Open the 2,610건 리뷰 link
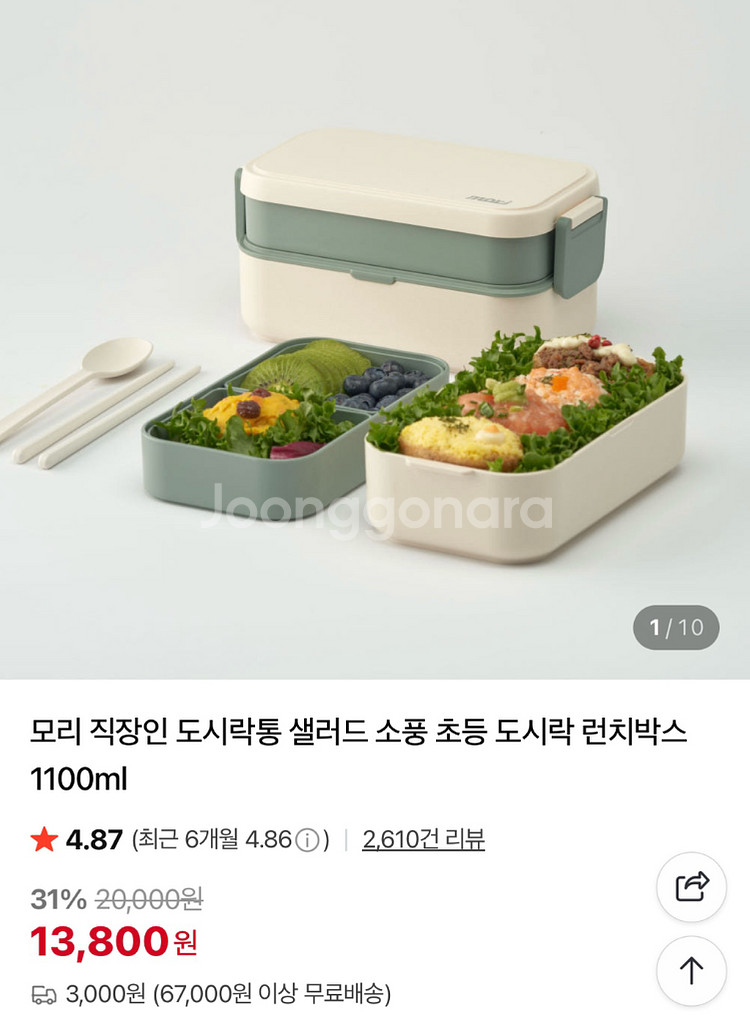Image resolution: width=750 pixels, height=1023 pixels. click(x=423, y=839)
